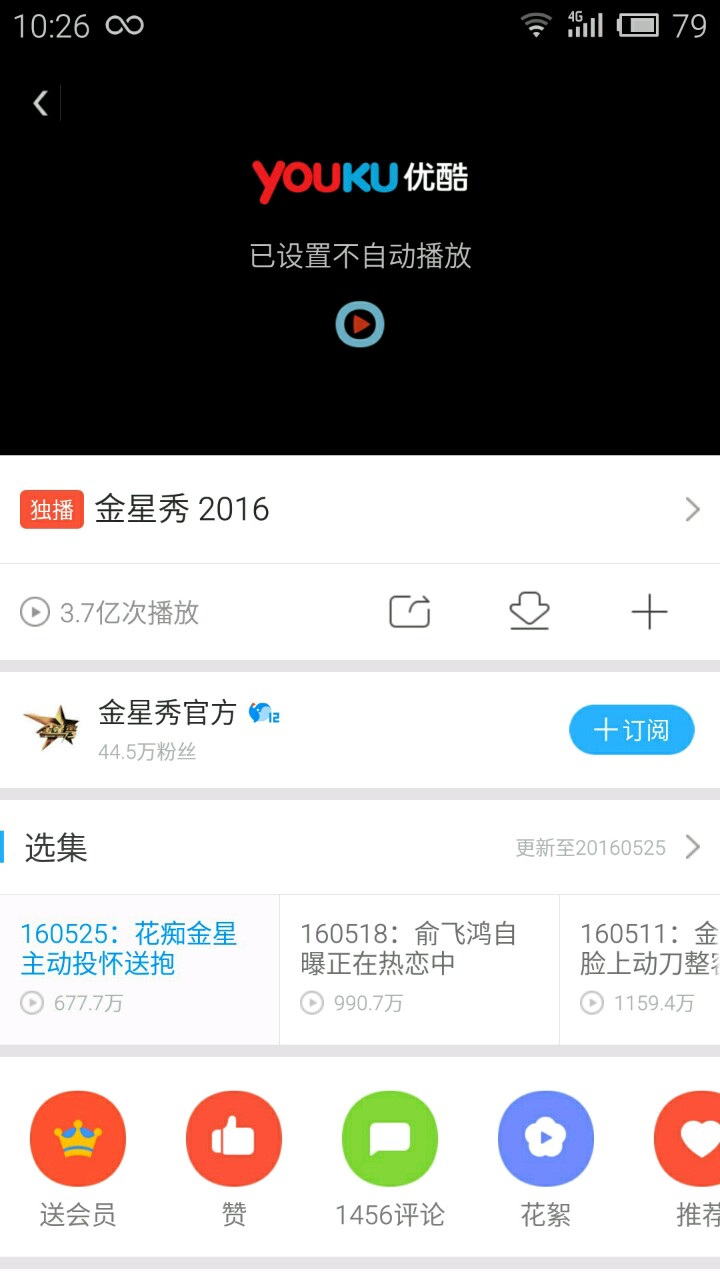The image size is (720, 1280).
Task: Go back using the top-left arrow
Action: click(41, 103)
